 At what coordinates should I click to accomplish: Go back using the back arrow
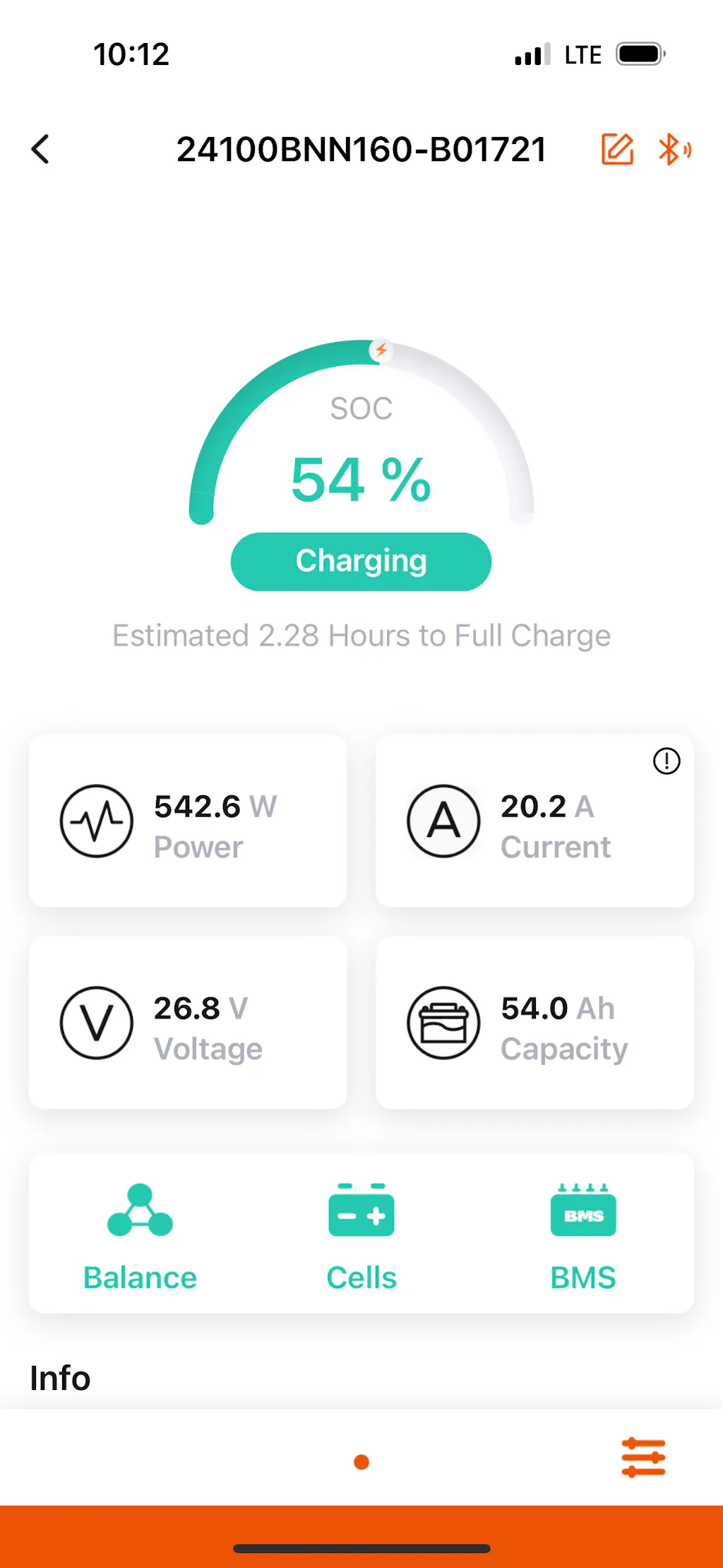point(41,150)
